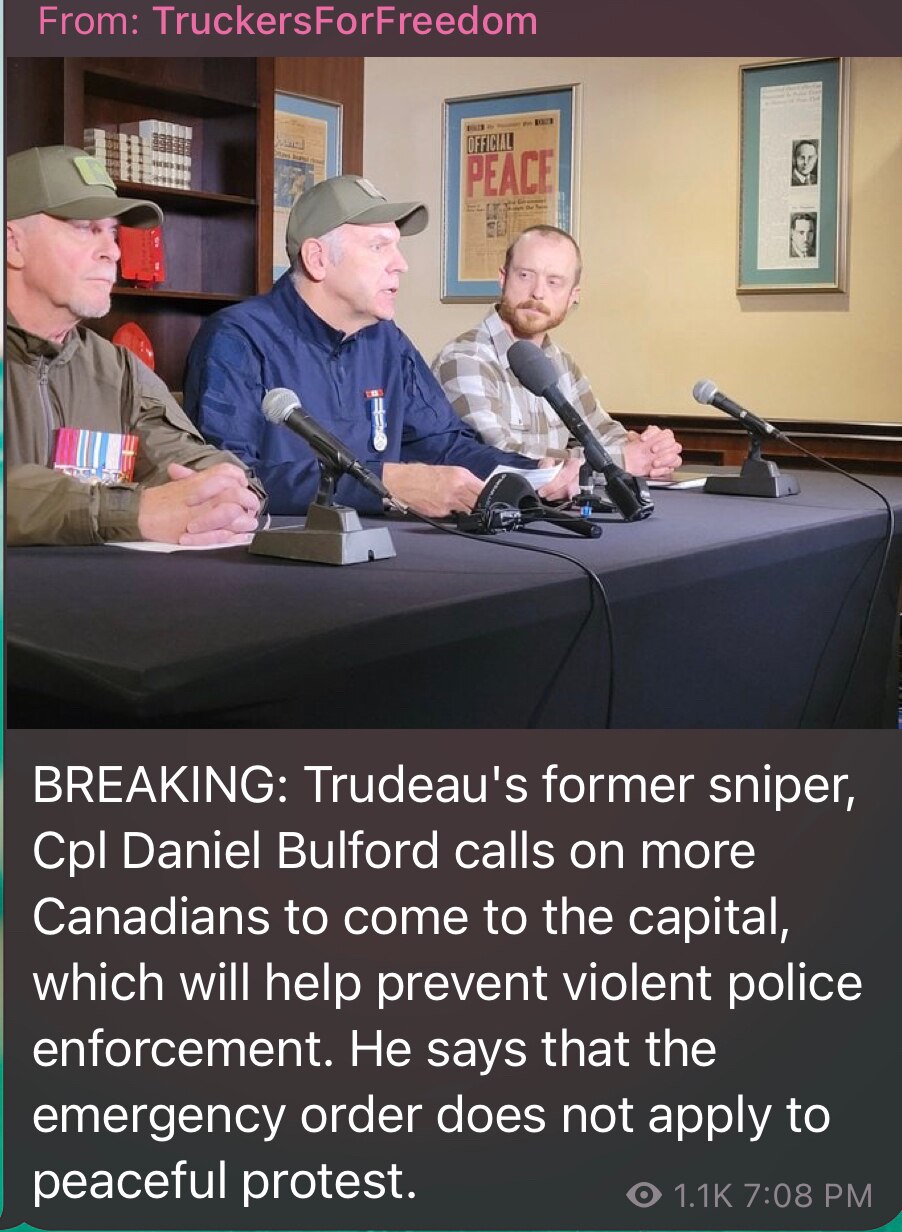This screenshot has width=902, height=1232.
Task: Open the forwarded source TruckersForFreedom
Action: (344, 21)
